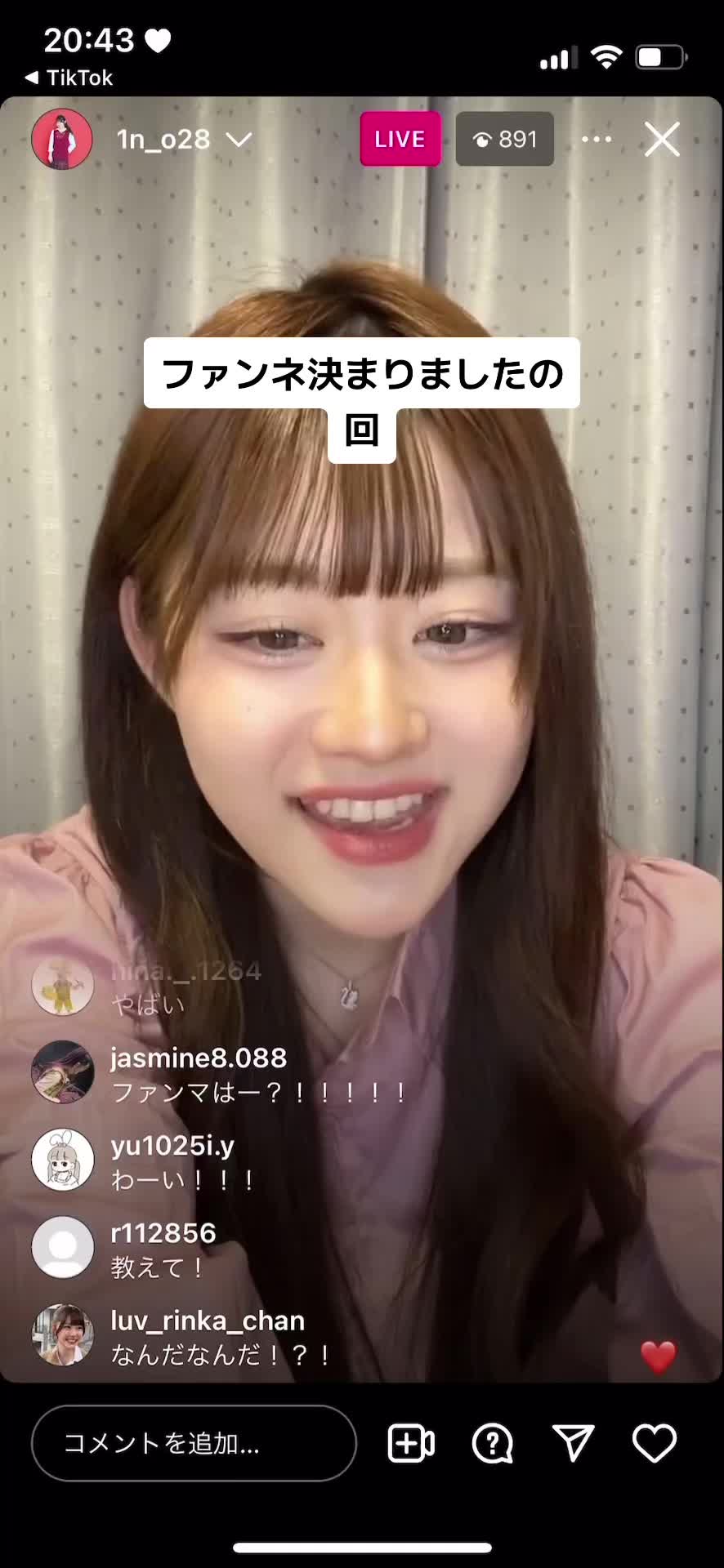Request to join the live video
The width and height of the screenshot is (724, 1568).
click(410, 1443)
